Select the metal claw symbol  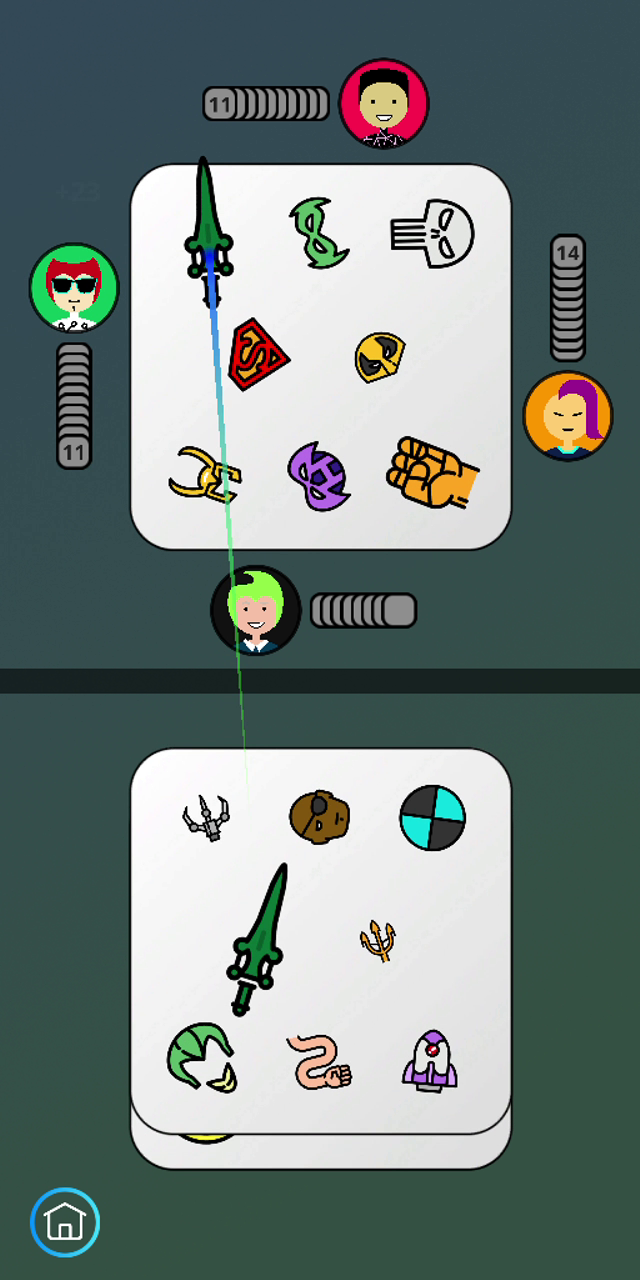tap(206, 817)
